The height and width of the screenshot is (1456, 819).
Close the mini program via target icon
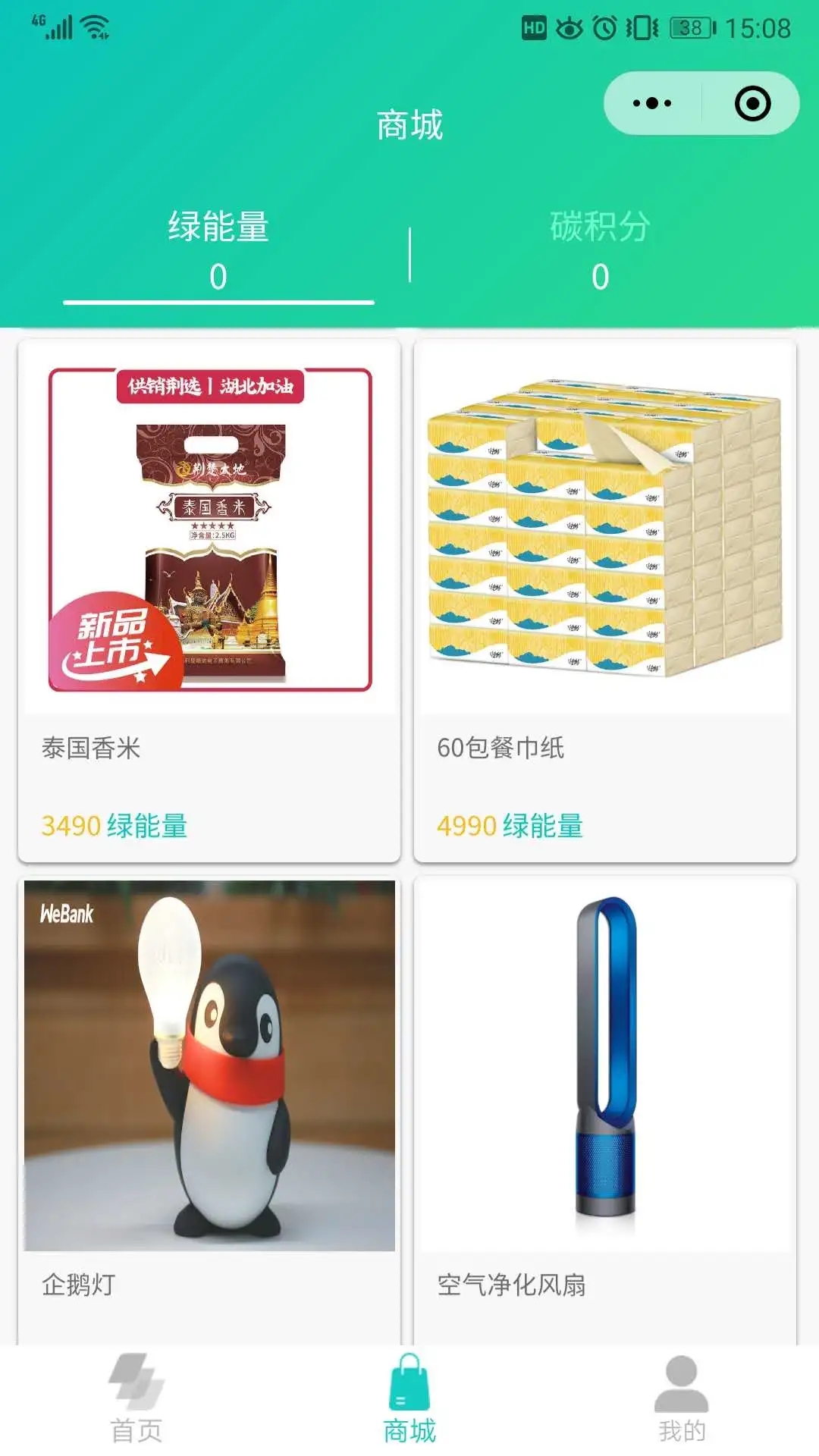pos(752,103)
